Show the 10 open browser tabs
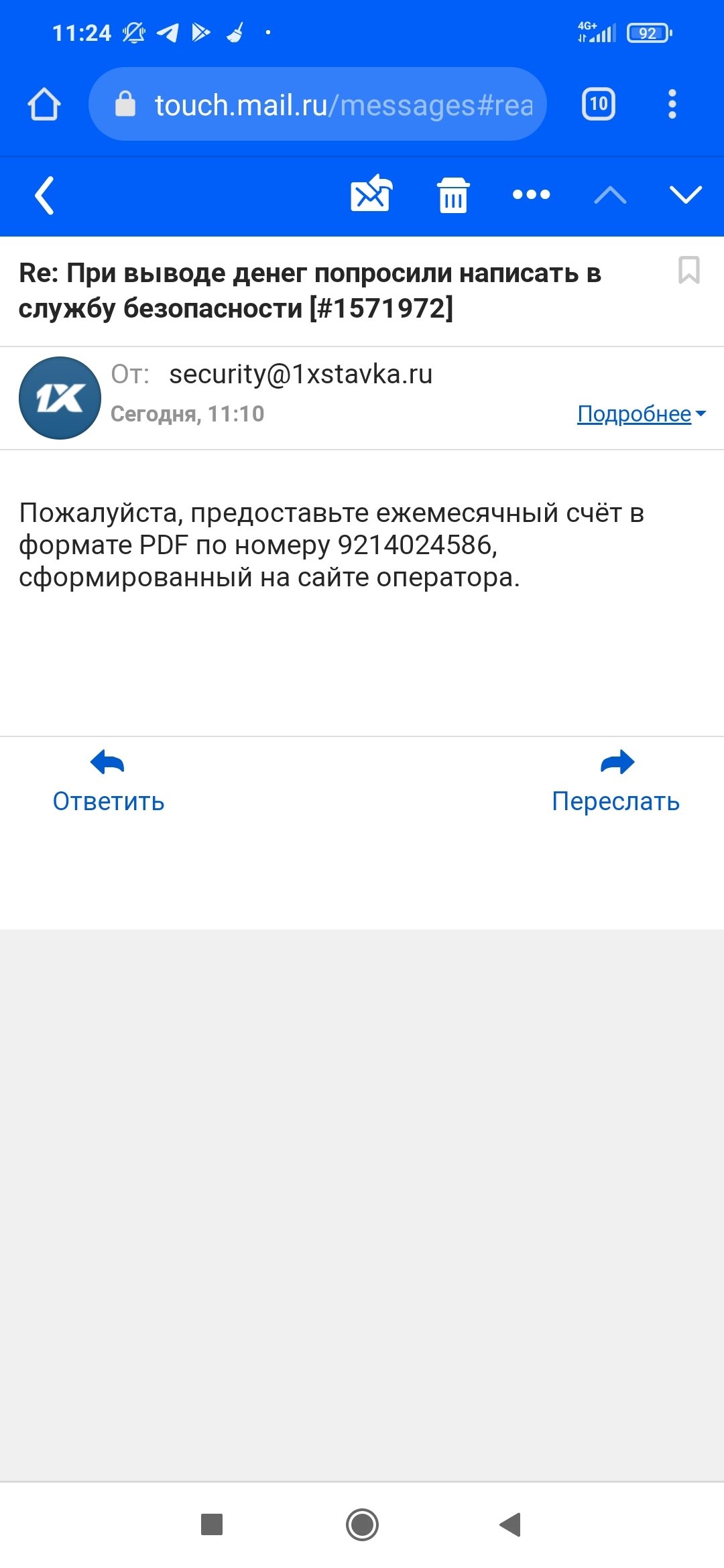 click(x=598, y=105)
